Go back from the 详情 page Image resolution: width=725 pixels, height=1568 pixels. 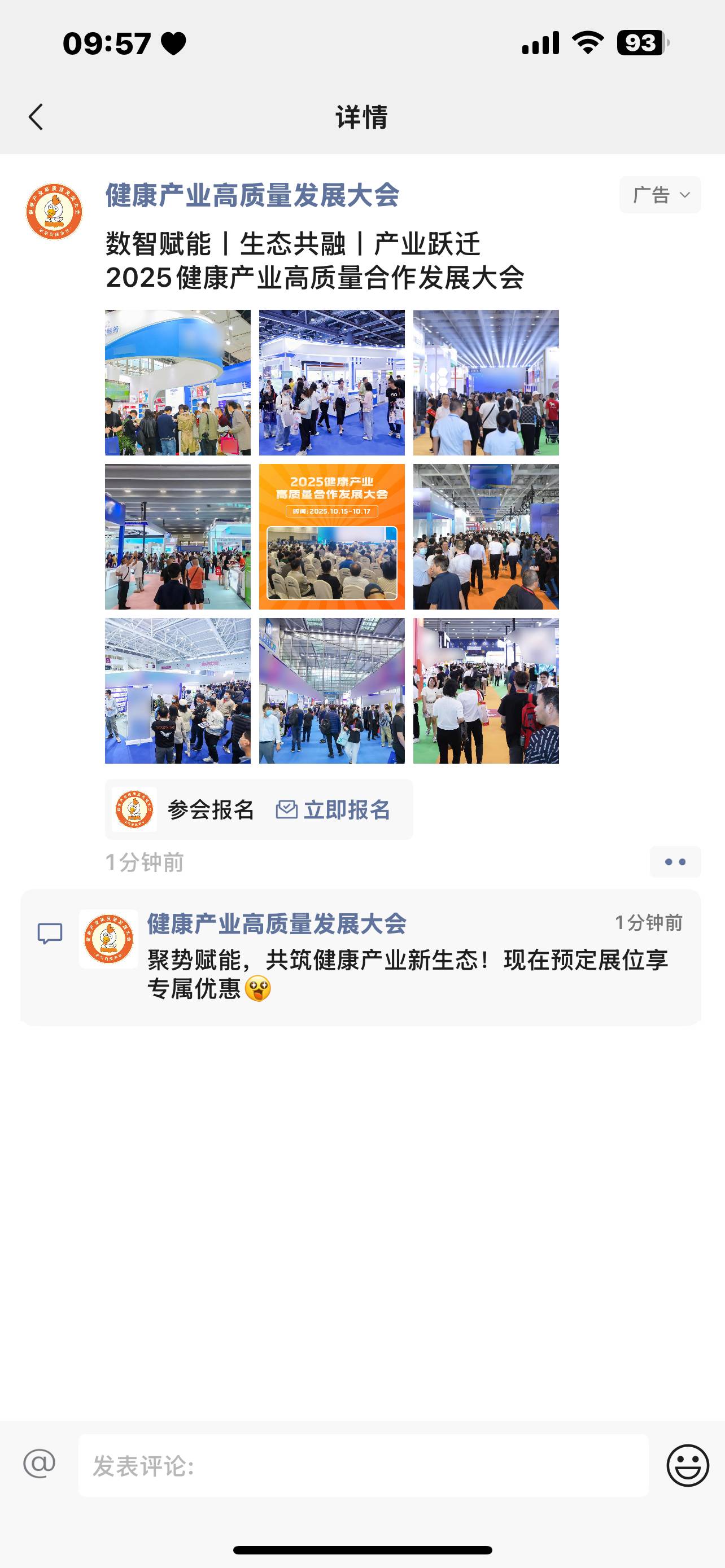tap(36, 117)
